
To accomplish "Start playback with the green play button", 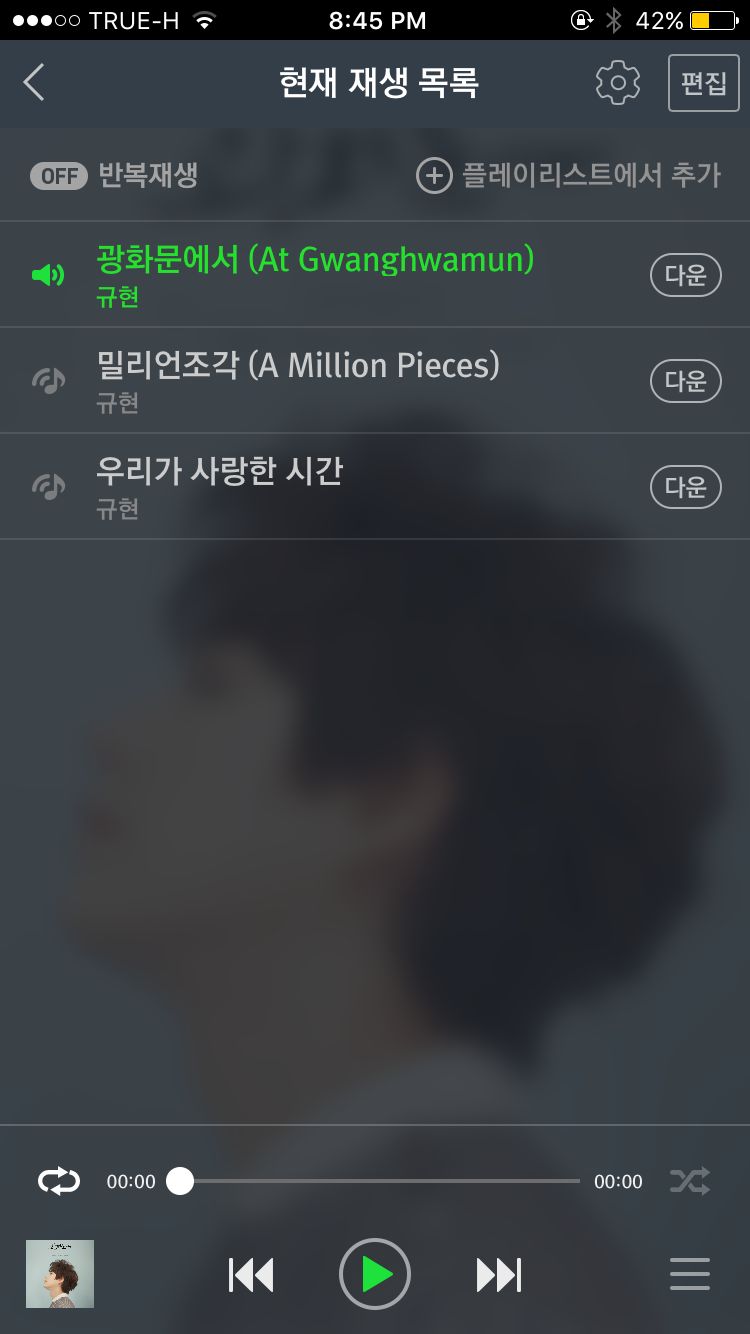I will (375, 1274).
